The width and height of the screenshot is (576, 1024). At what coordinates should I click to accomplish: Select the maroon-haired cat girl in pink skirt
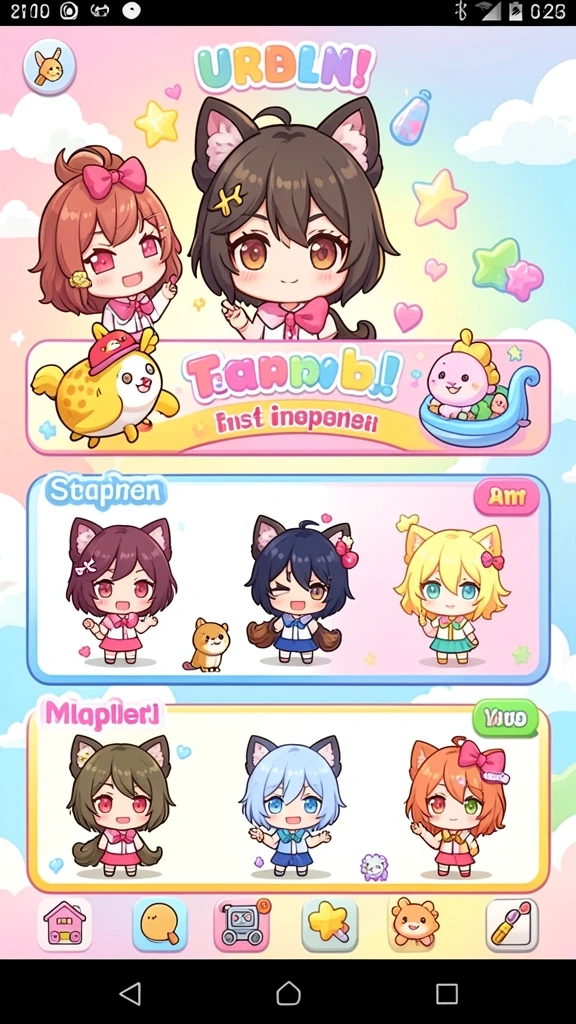pos(120,591)
